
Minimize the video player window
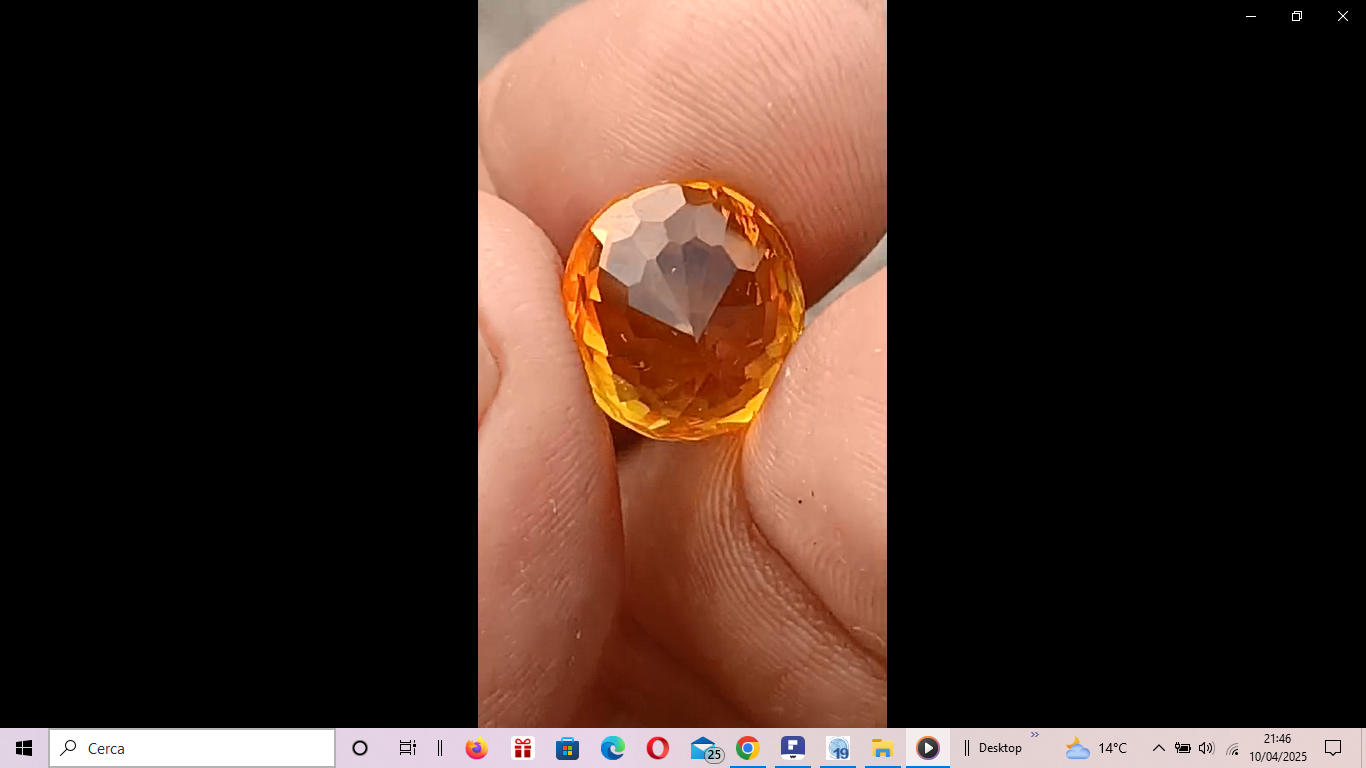1250,16
